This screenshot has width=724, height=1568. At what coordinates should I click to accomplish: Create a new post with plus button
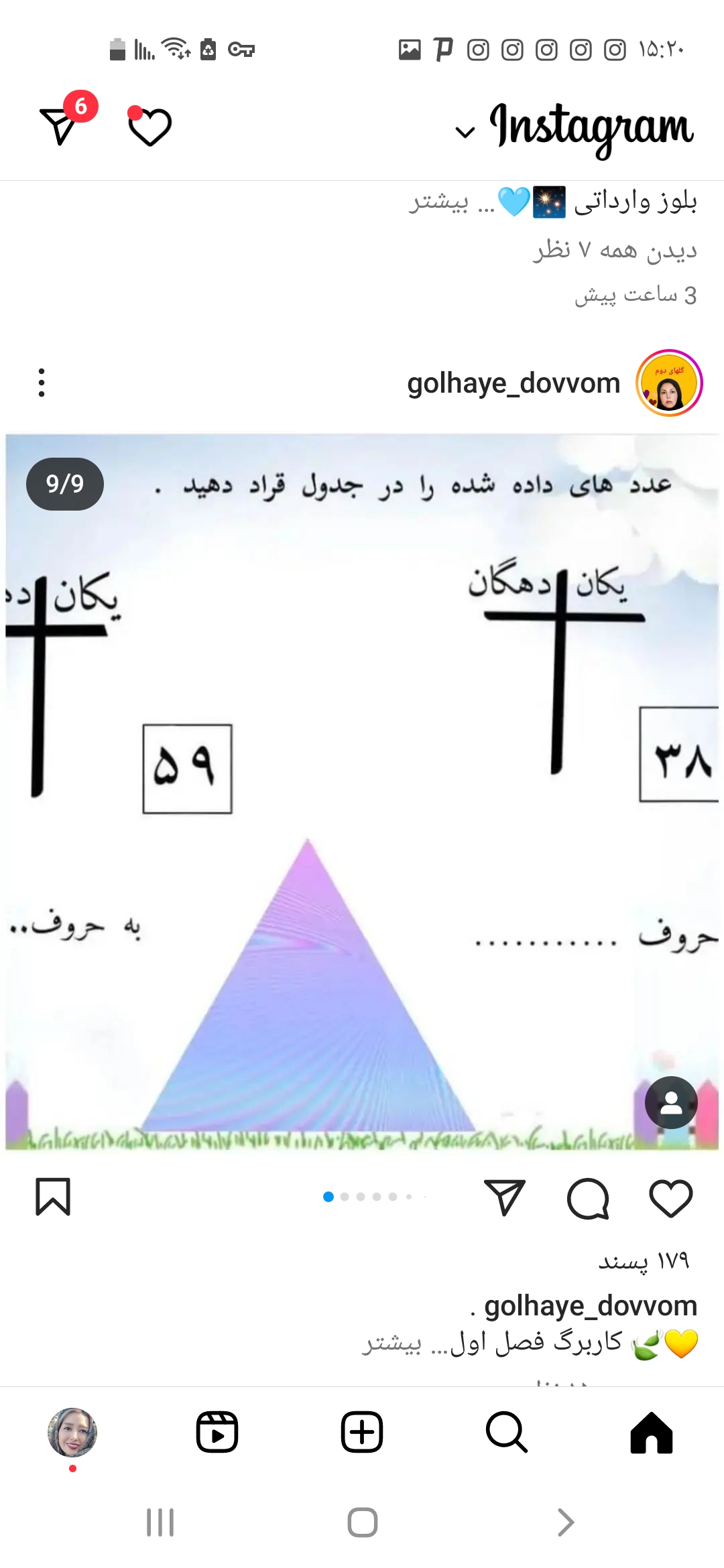(x=362, y=1433)
